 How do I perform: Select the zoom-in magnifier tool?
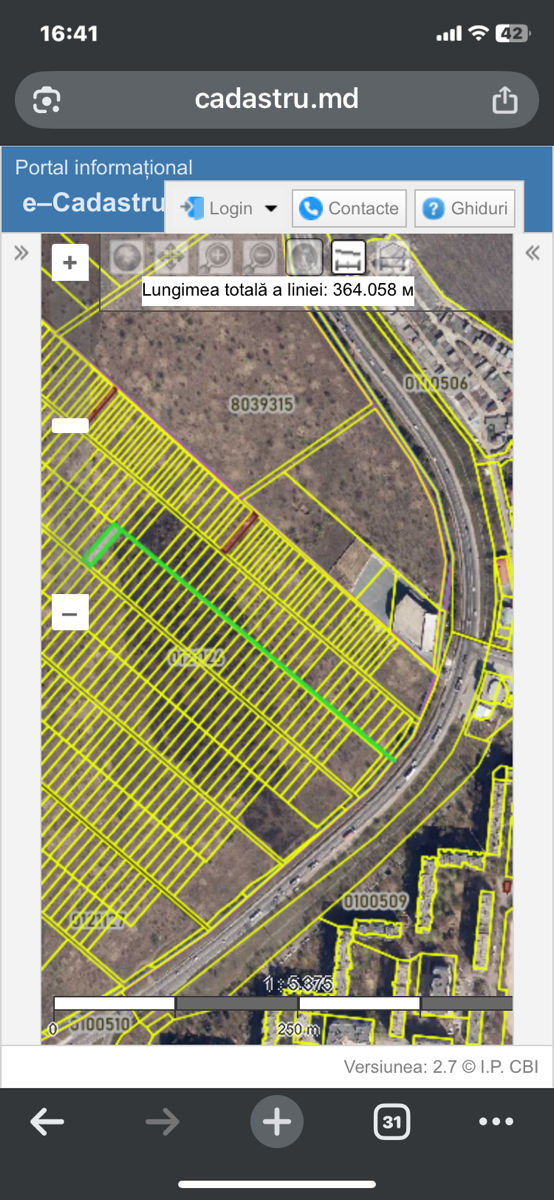(215, 257)
